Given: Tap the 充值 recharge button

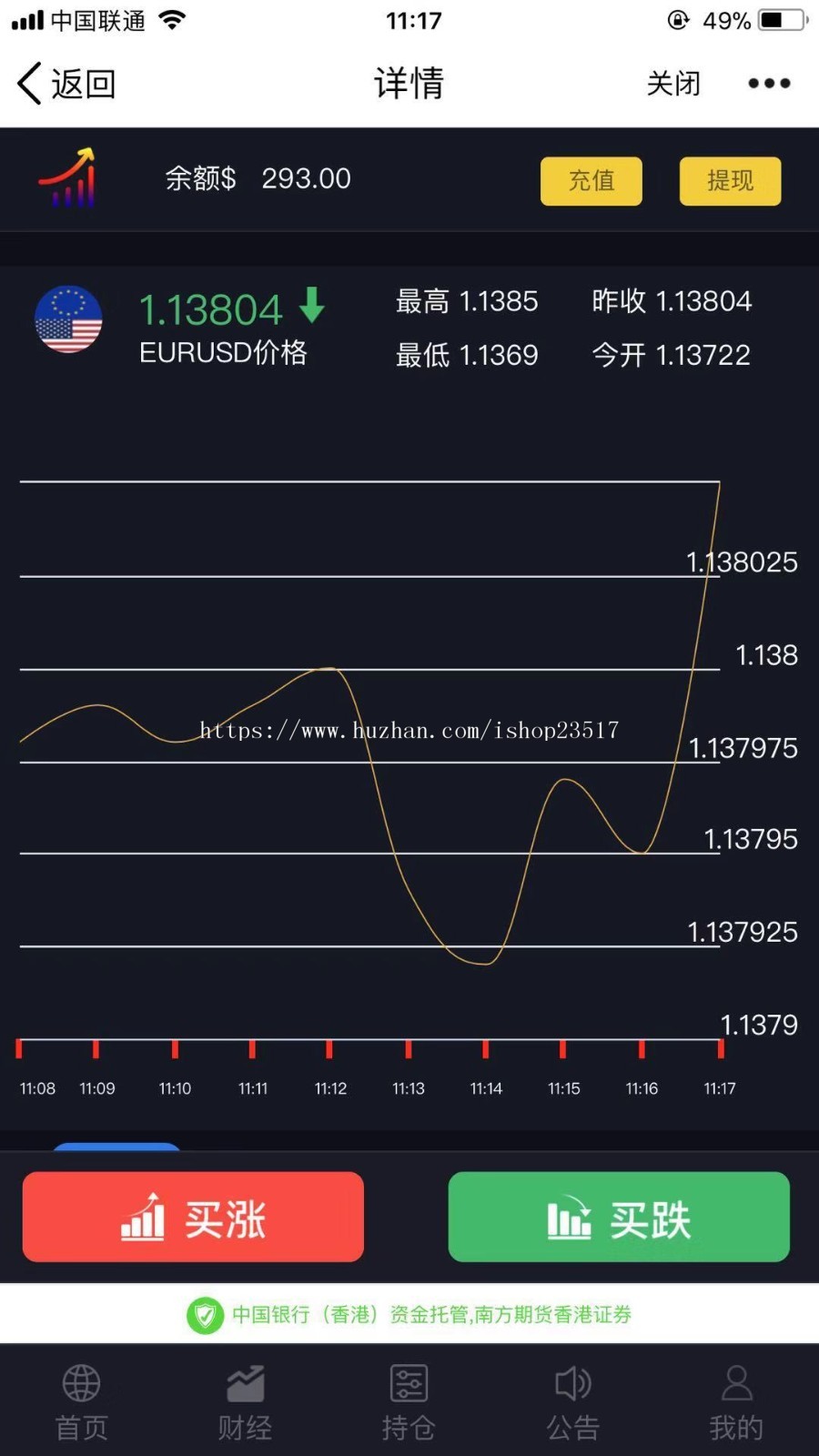Looking at the screenshot, I should click(591, 181).
